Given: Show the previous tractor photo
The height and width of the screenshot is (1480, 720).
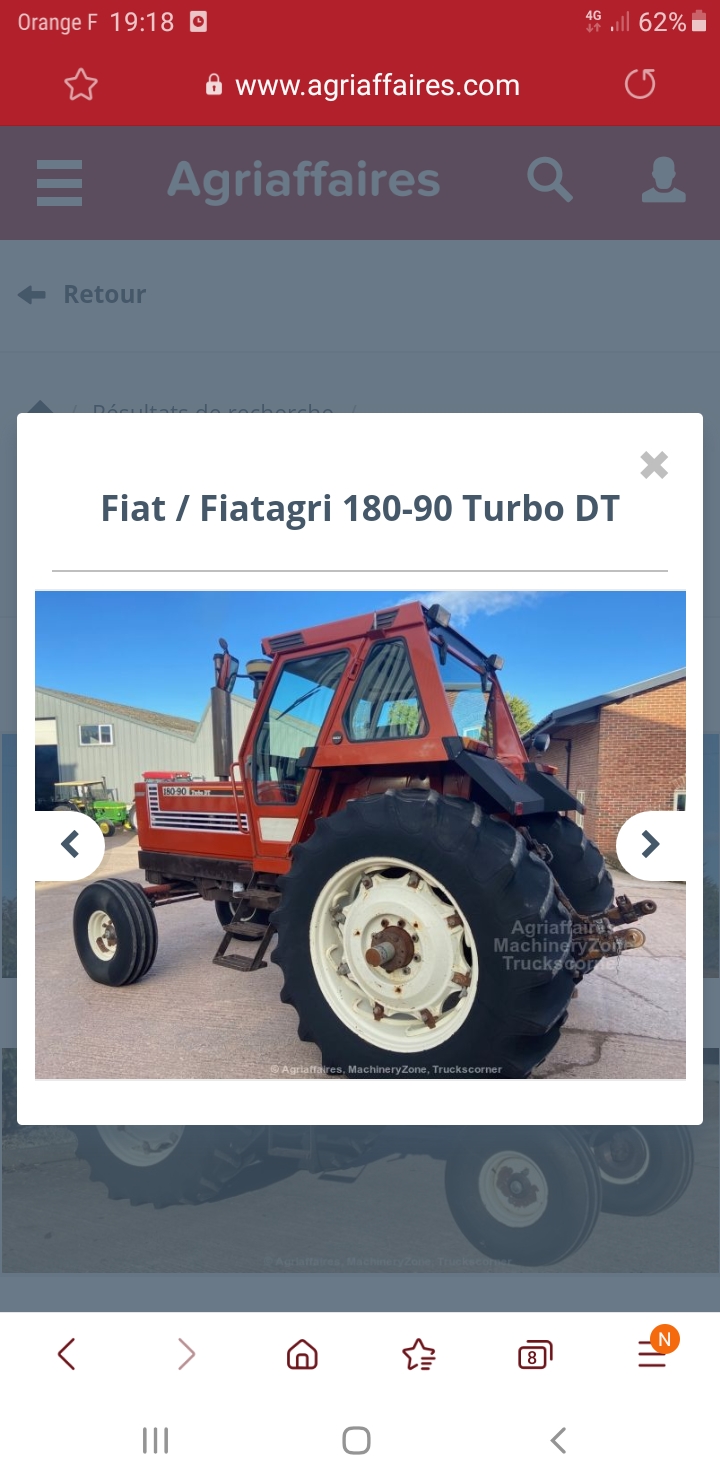Looking at the screenshot, I should tap(70, 845).
